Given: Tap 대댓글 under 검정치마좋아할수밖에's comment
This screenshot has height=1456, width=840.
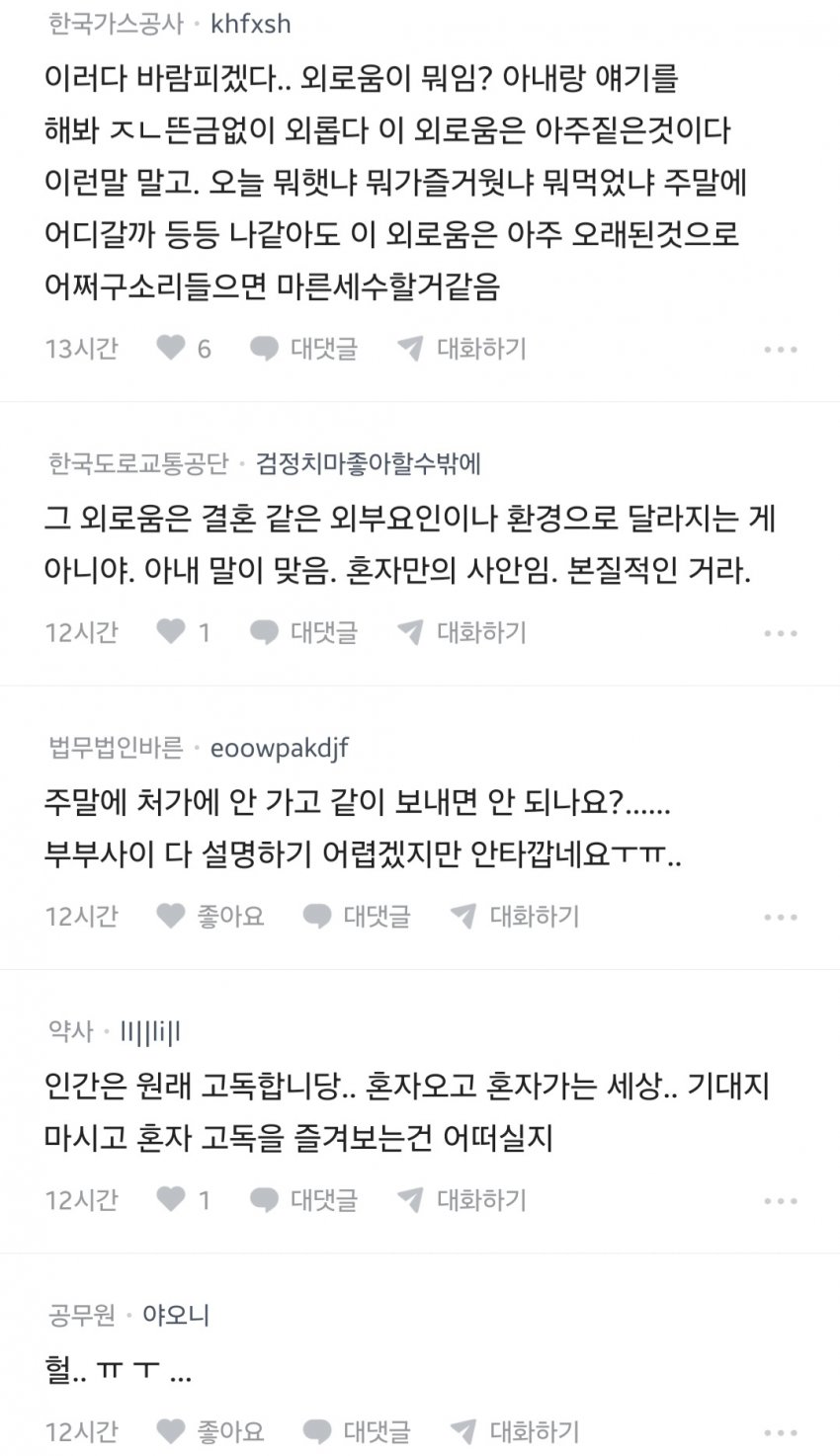Looking at the screenshot, I should 303,631.
